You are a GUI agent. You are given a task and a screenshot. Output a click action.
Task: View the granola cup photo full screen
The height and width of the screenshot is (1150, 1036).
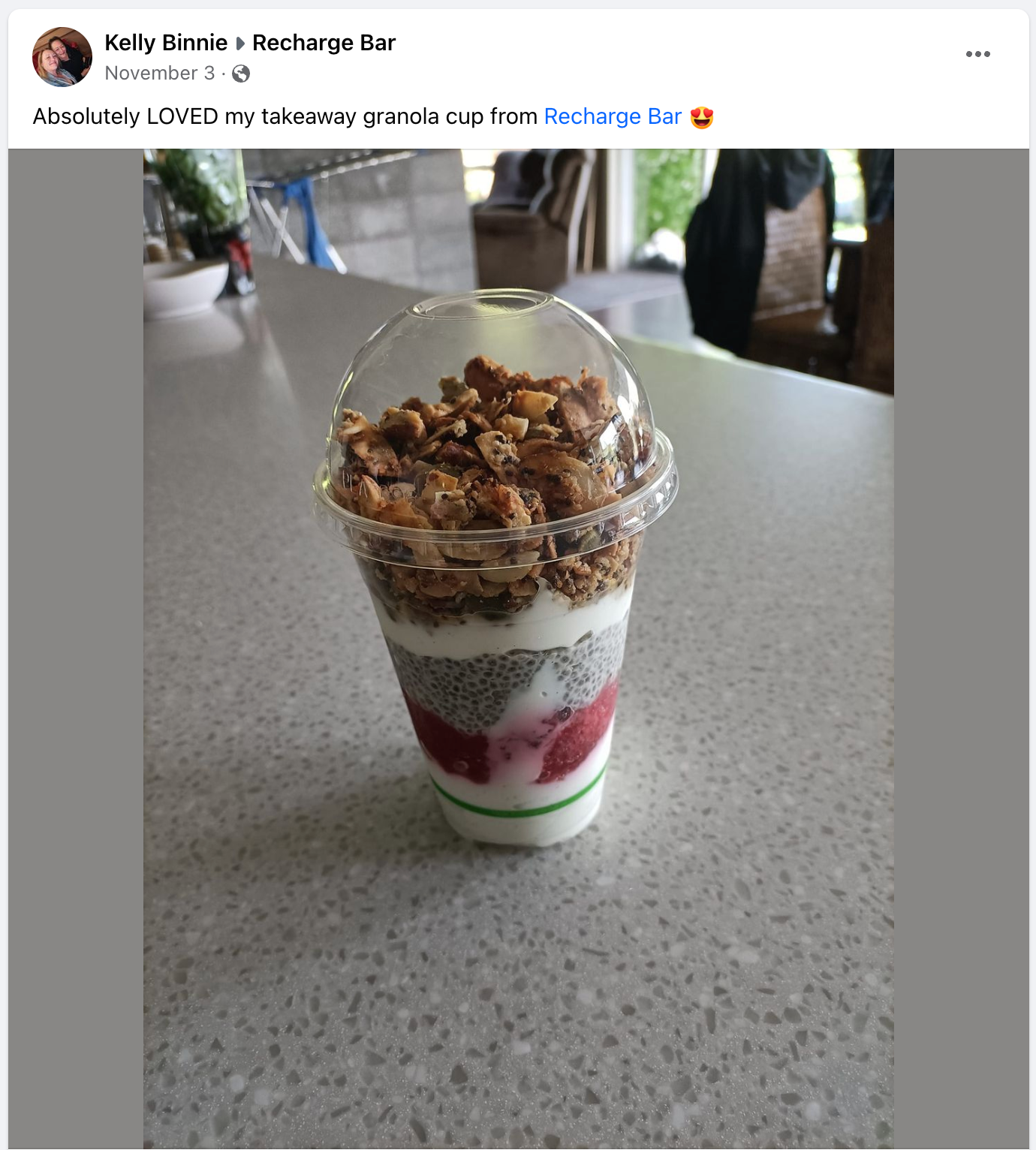(518, 646)
